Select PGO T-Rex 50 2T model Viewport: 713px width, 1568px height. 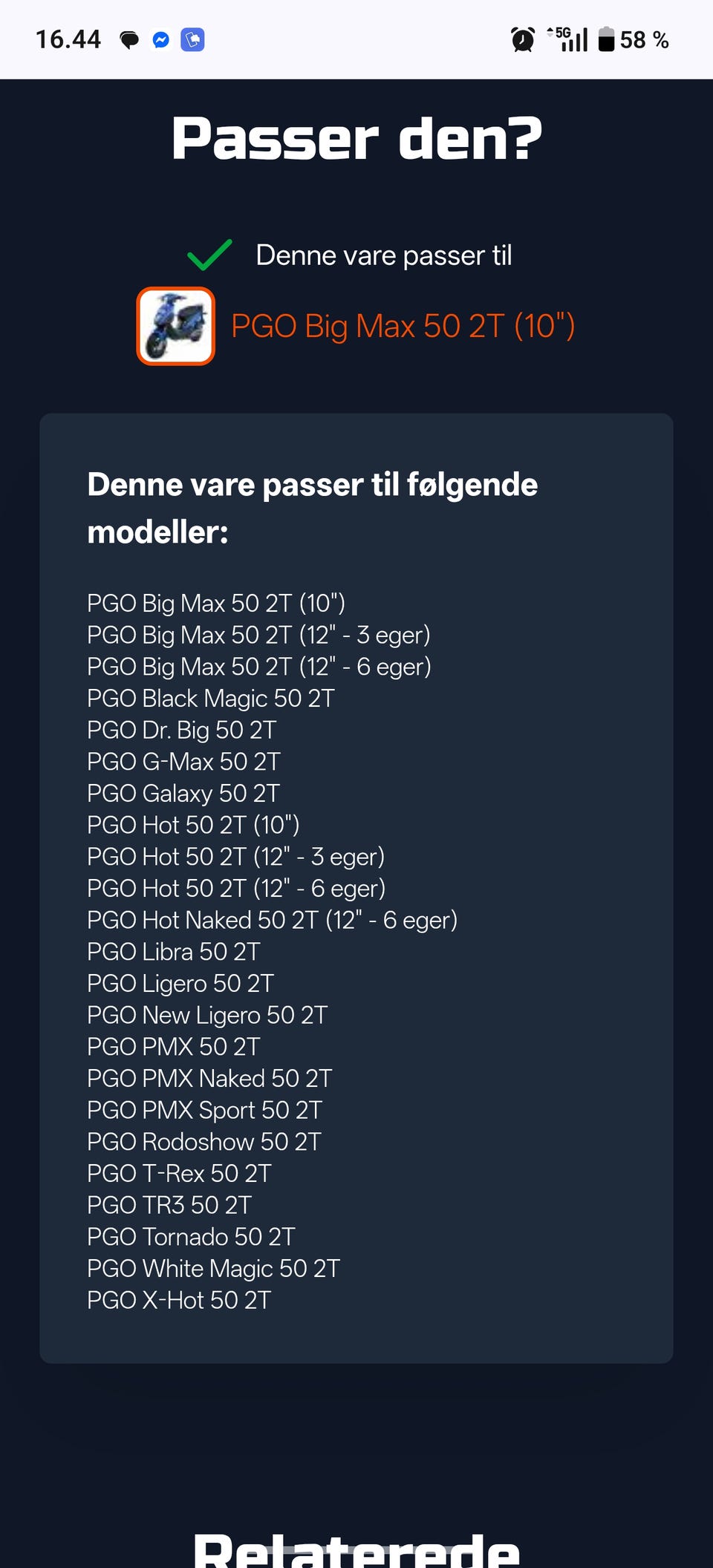(x=179, y=1173)
